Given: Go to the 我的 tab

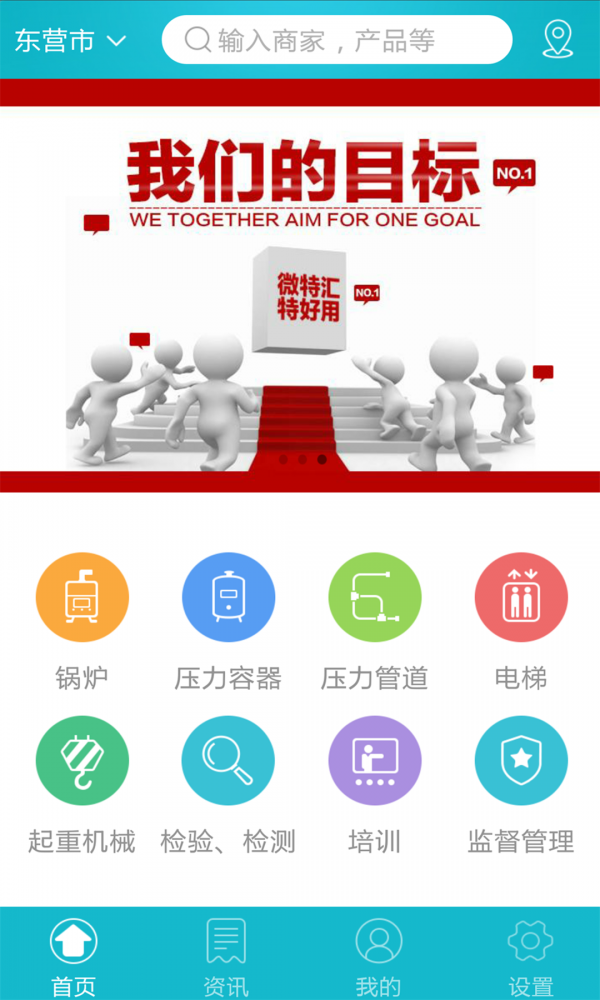Looking at the screenshot, I should click(378, 955).
